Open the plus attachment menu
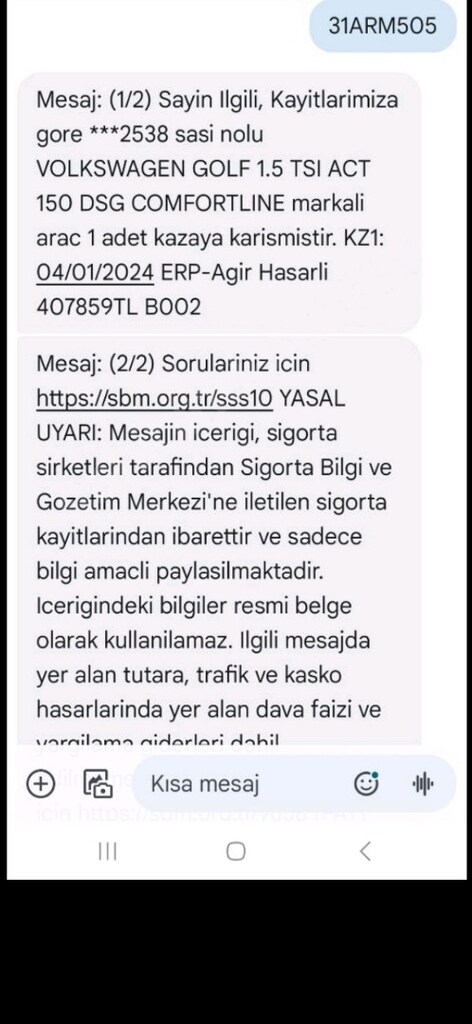 pyautogui.click(x=40, y=783)
